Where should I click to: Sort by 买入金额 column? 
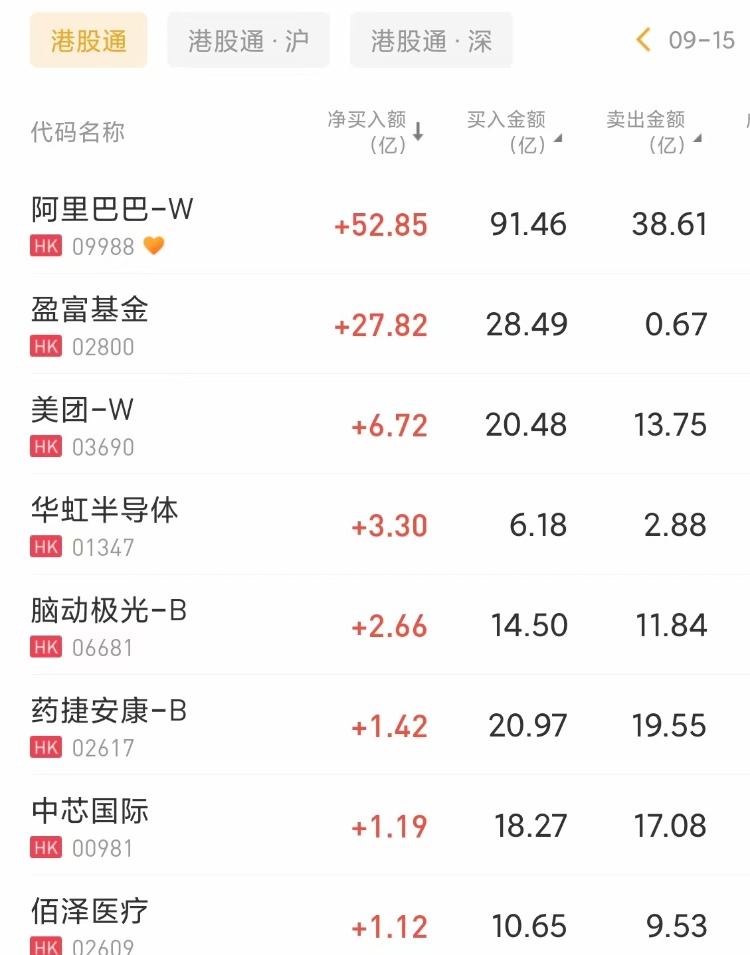pos(514,132)
